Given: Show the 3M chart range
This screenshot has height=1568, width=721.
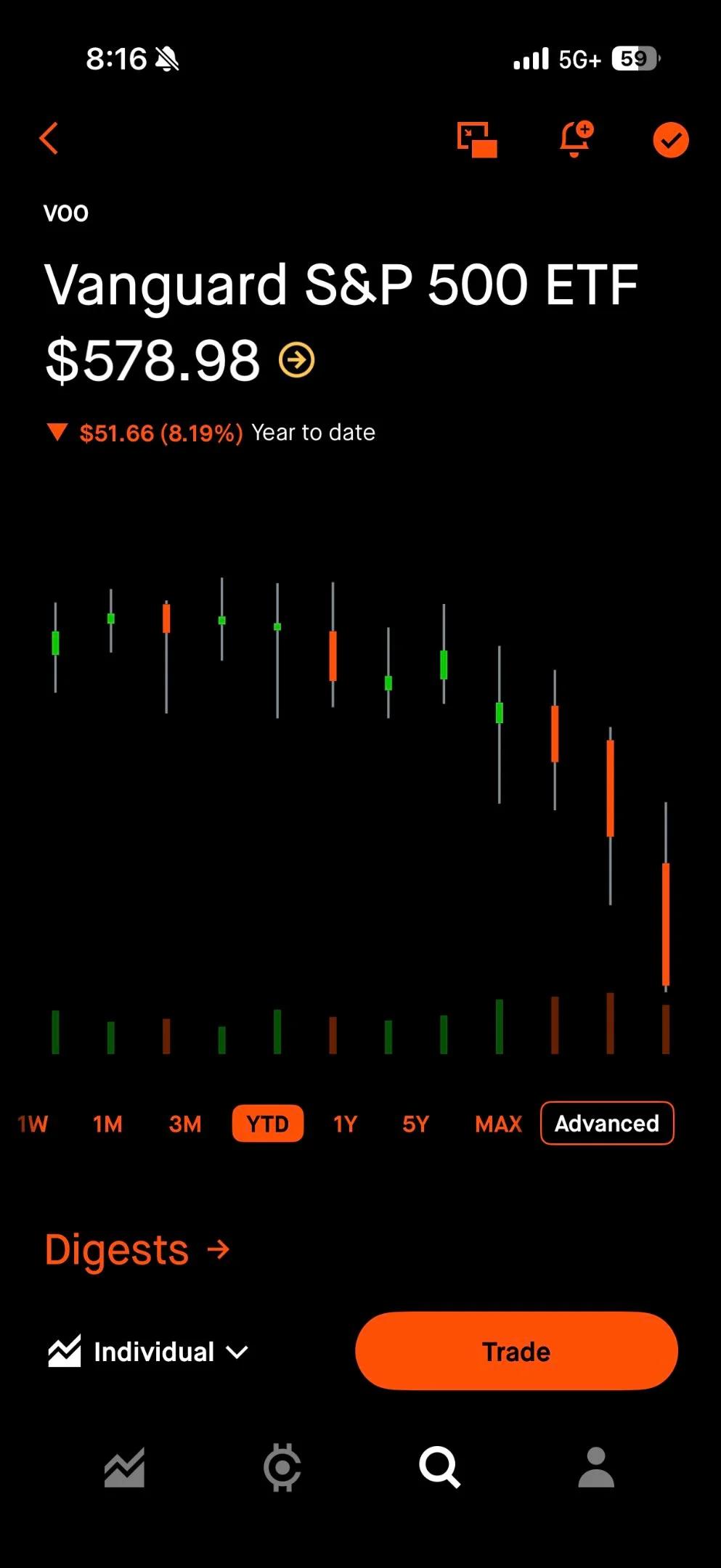Looking at the screenshot, I should click(x=185, y=1124).
